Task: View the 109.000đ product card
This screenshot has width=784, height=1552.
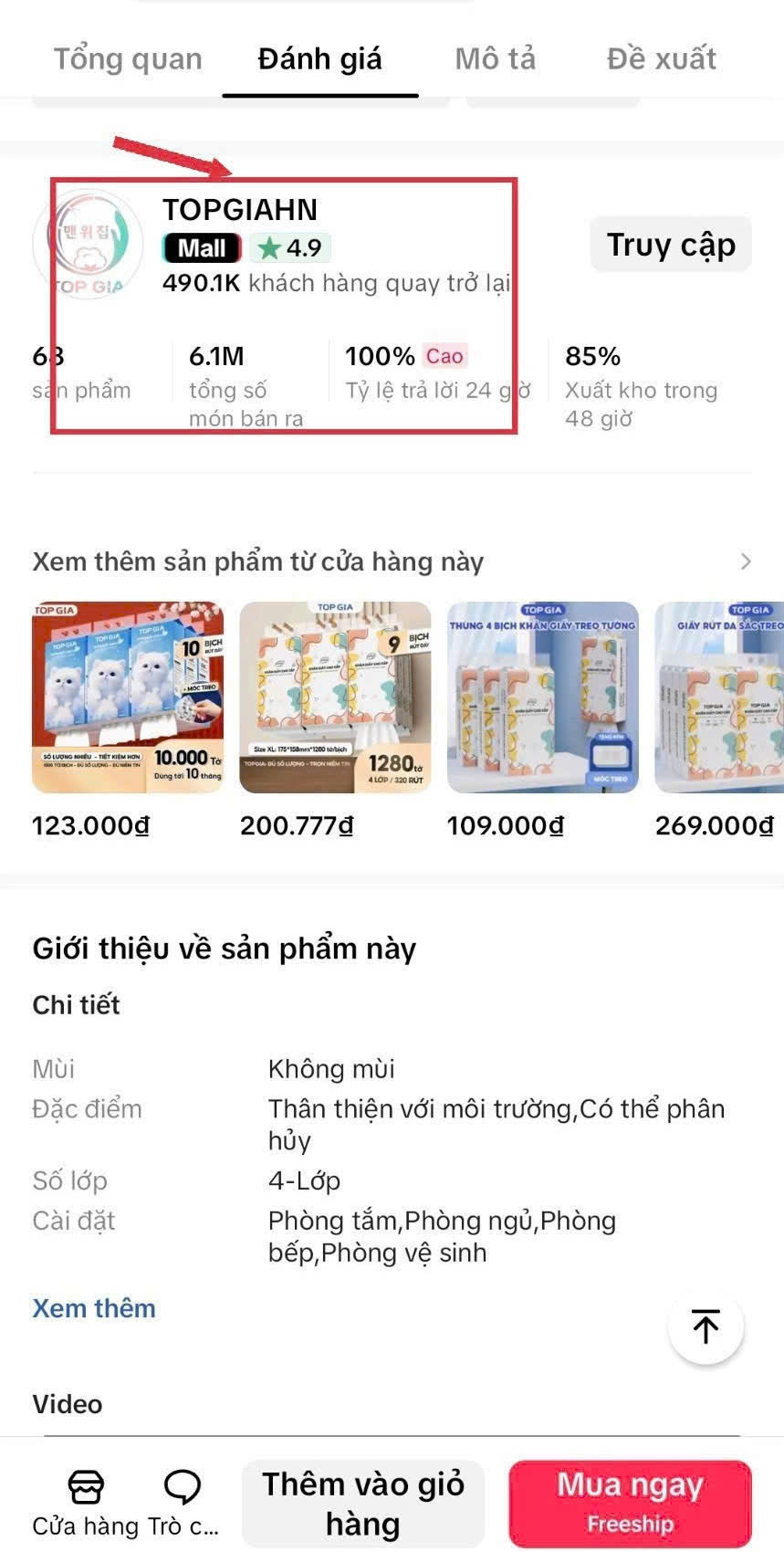Action: (542, 698)
